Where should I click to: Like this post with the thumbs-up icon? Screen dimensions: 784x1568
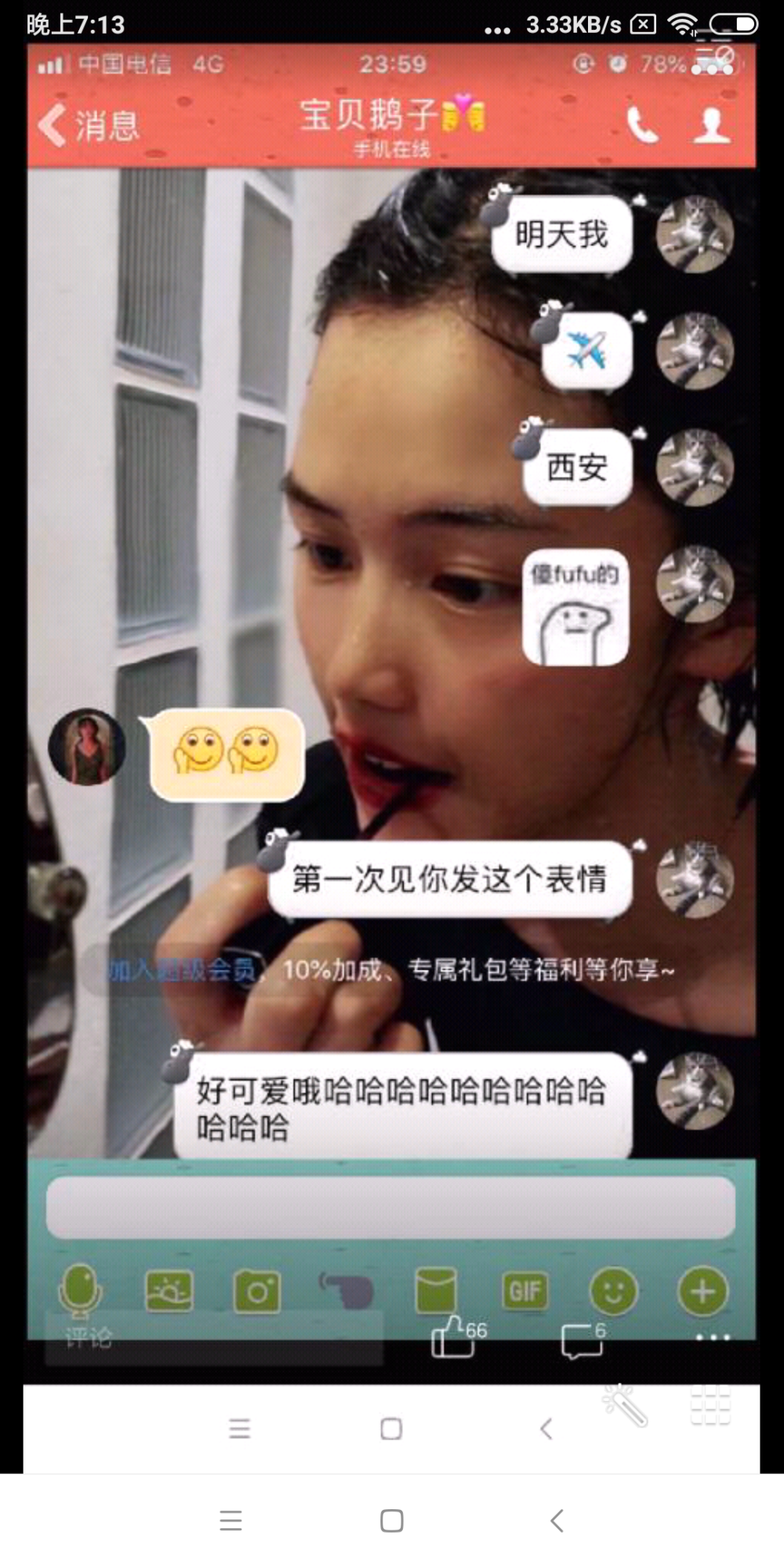[453, 1336]
